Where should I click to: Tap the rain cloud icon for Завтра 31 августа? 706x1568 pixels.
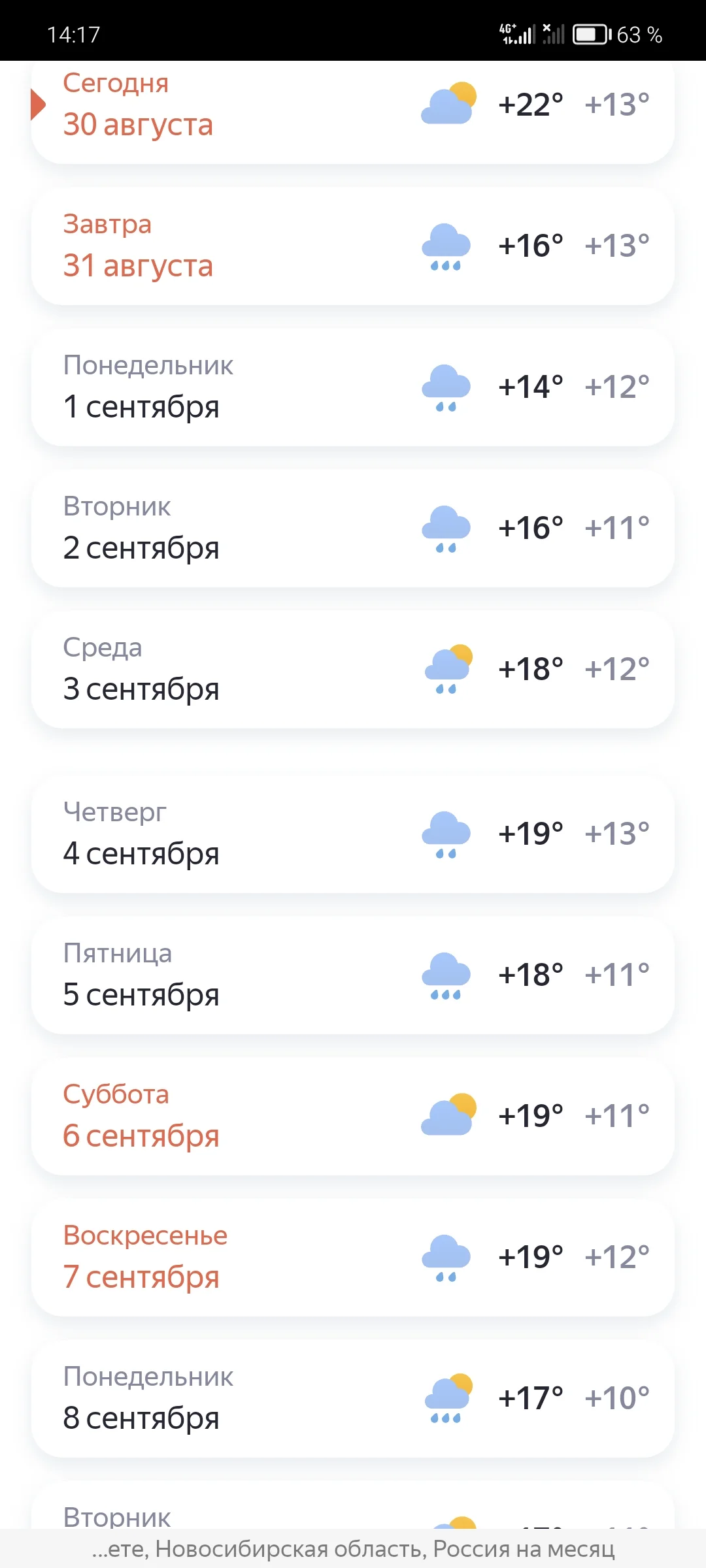(x=445, y=247)
